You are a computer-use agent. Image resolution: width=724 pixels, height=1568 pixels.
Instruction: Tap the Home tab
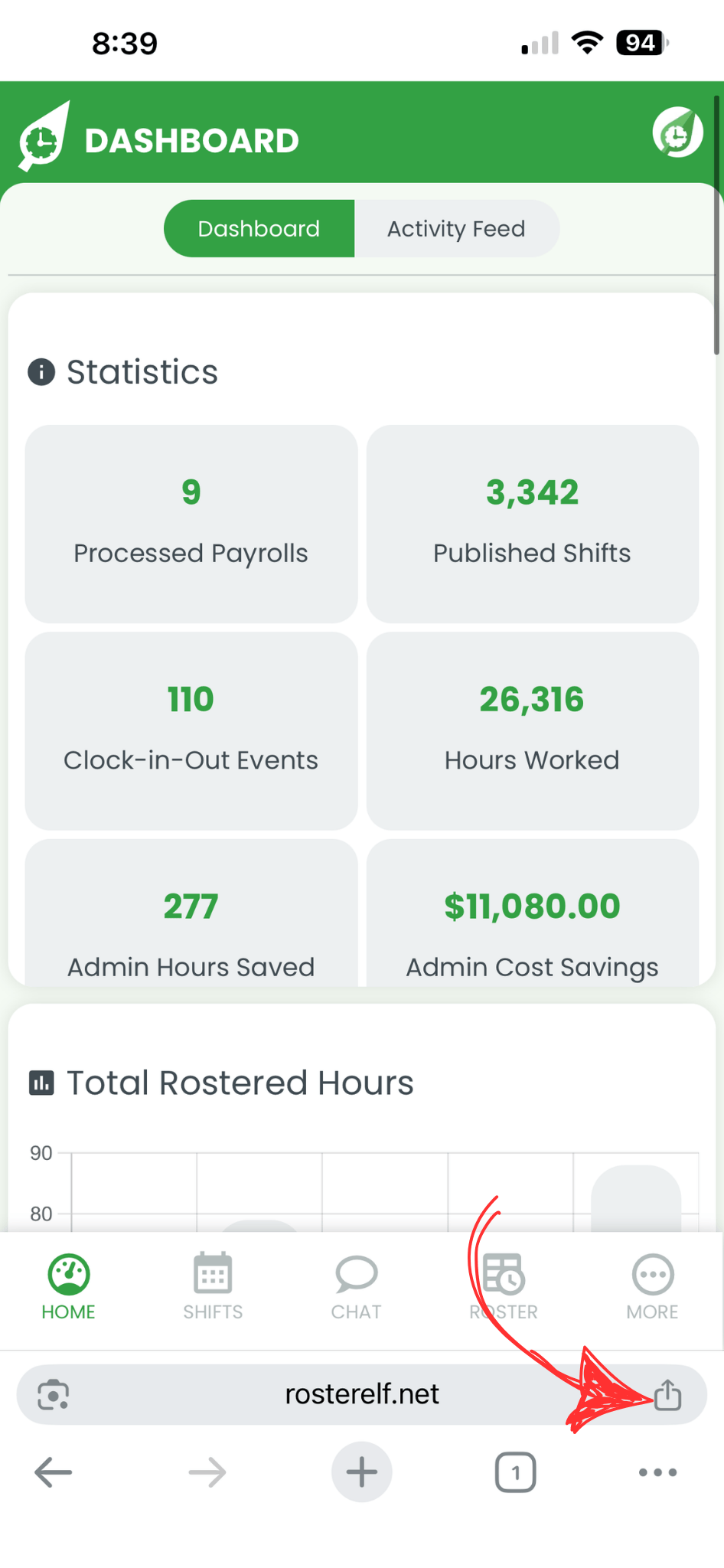69,1286
